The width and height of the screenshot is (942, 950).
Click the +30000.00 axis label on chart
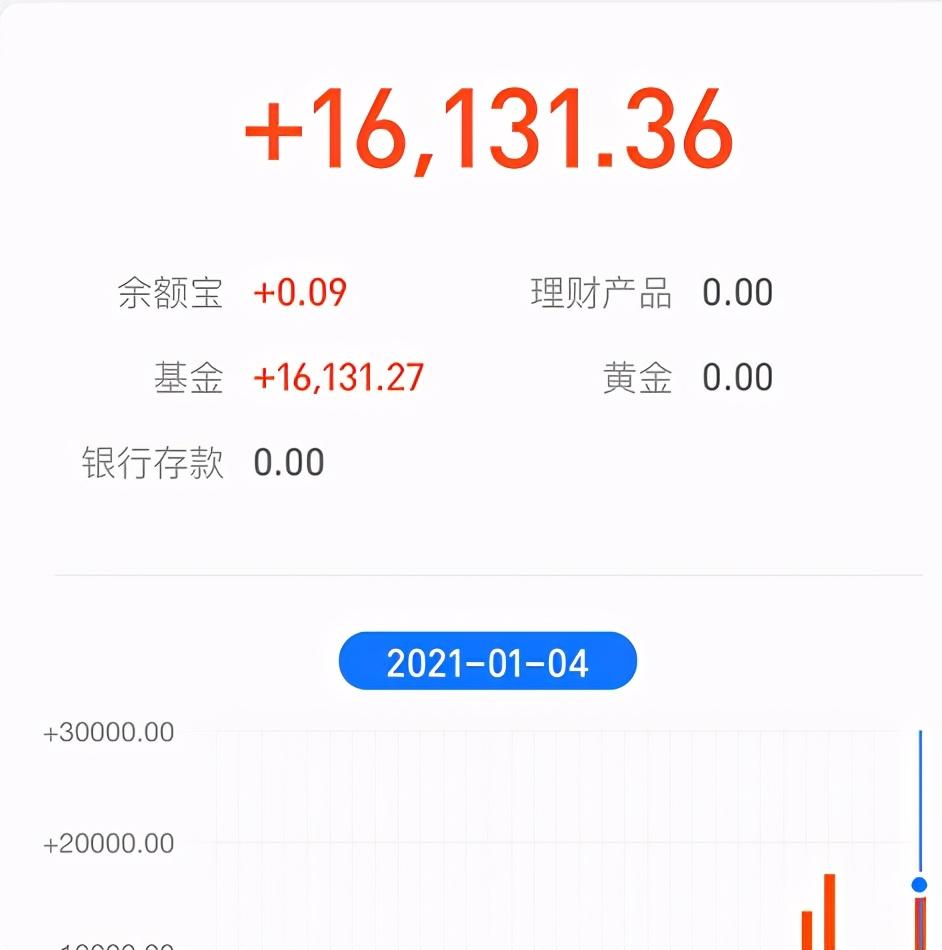click(110, 732)
